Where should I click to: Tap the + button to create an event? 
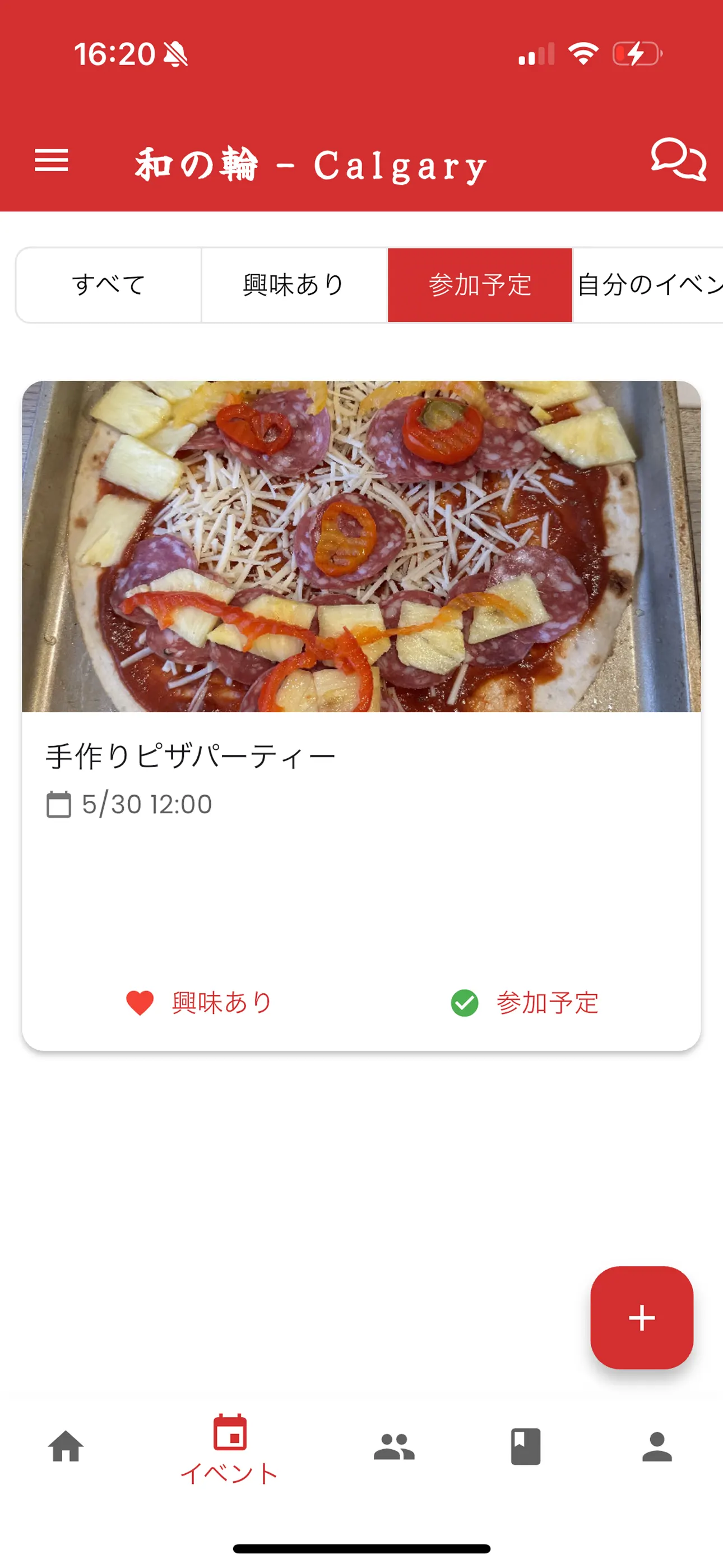(x=642, y=1317)
